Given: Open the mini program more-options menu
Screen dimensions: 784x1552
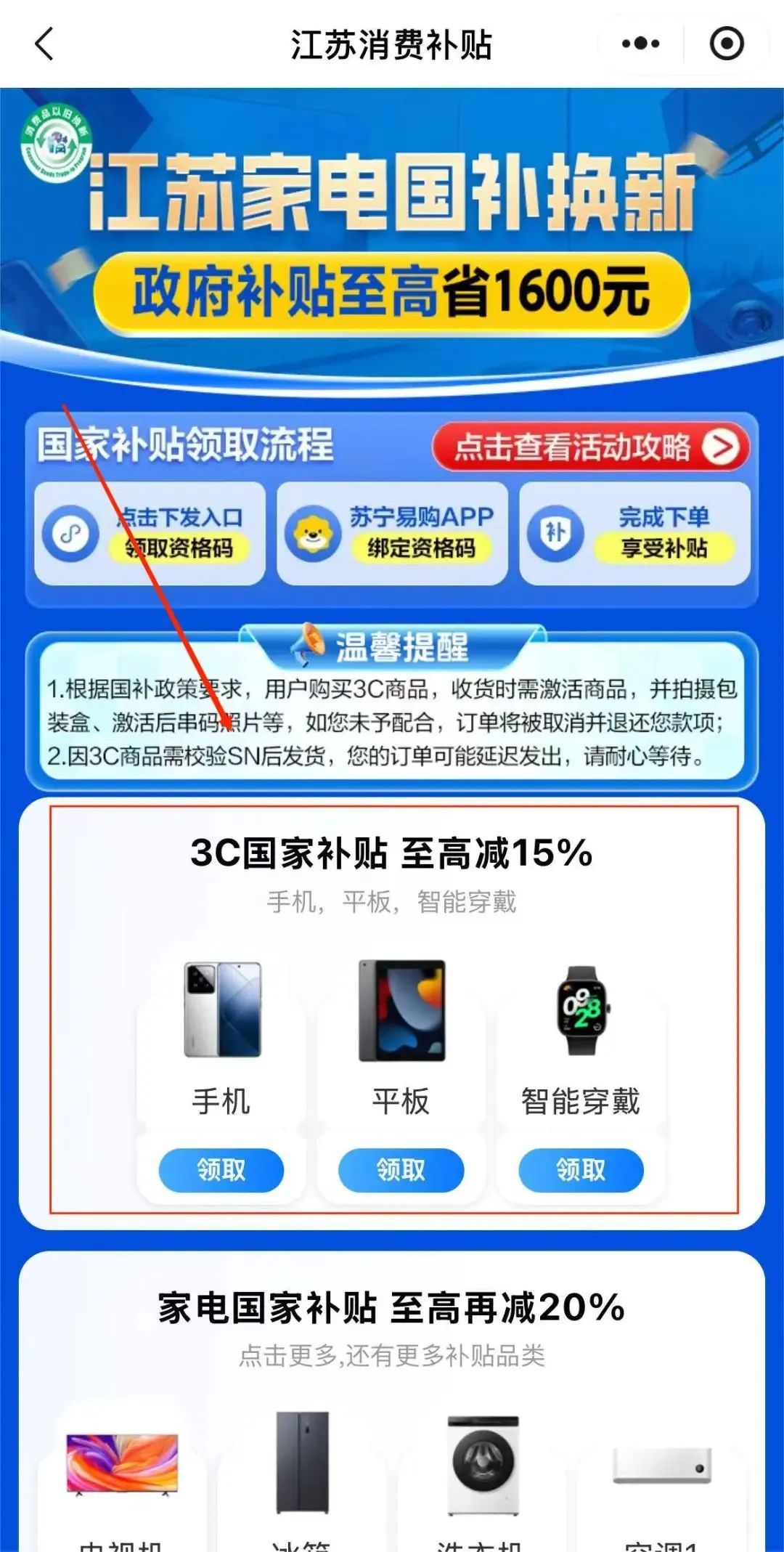Looking at the screenshot, I should 640,44.
